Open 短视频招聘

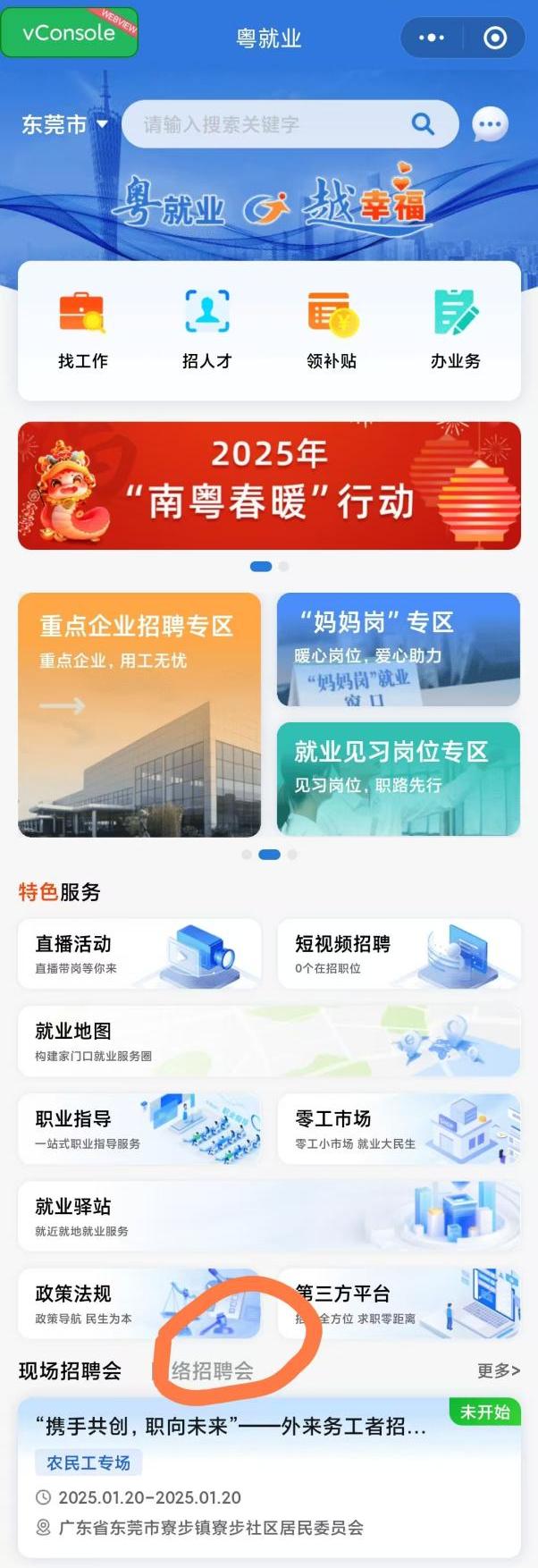398,954
